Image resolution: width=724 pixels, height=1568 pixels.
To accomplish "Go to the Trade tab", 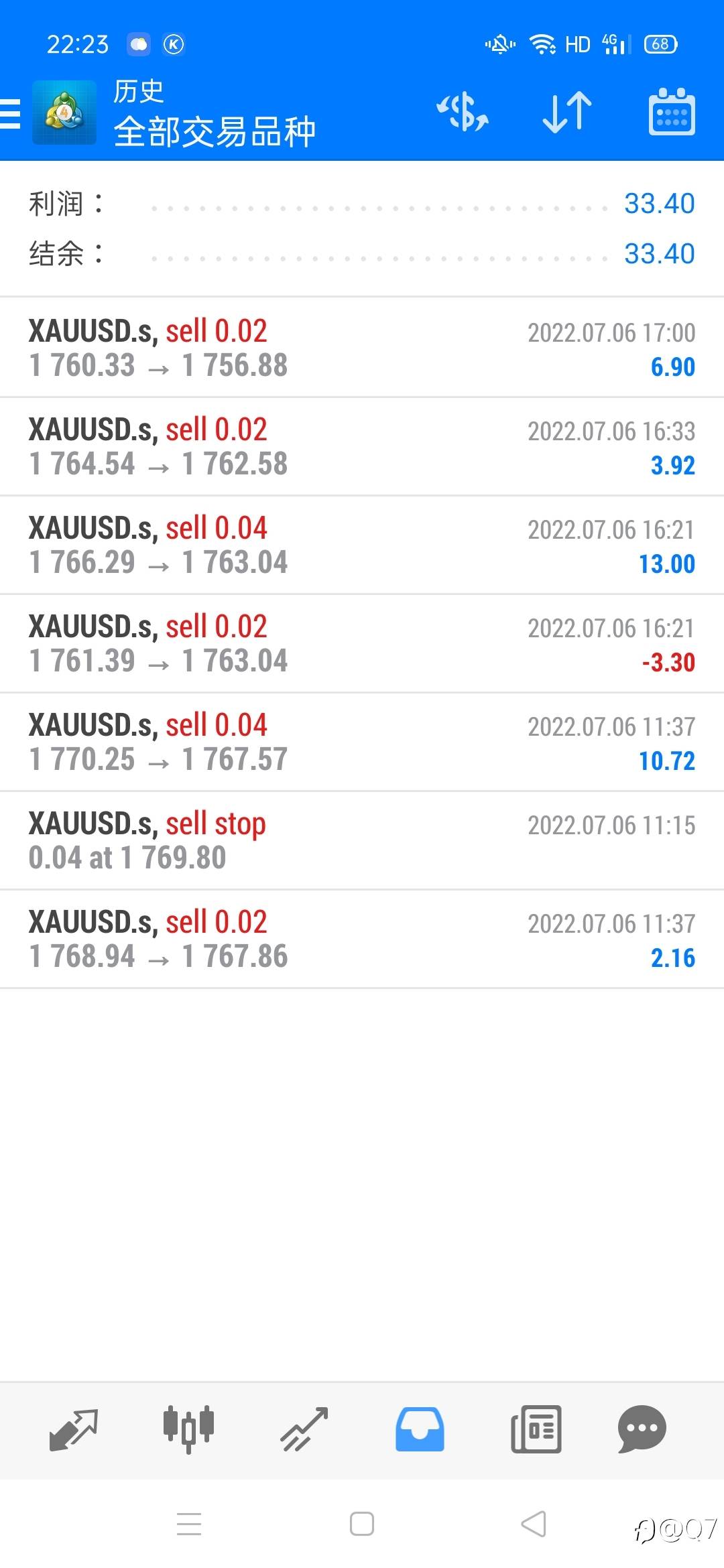I will pyautogui.click(x=304, y=1429).
